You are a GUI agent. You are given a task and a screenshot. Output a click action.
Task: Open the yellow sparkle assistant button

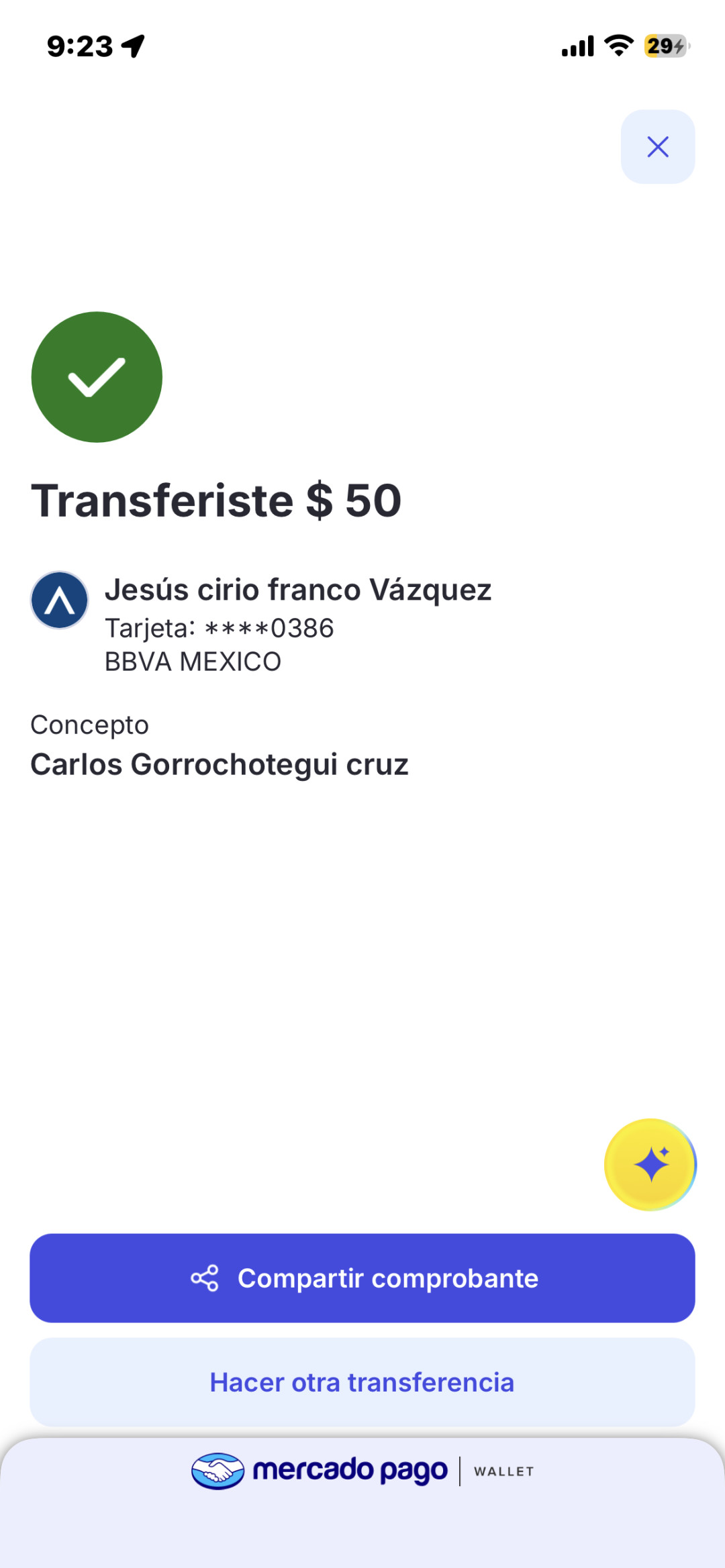pyautogui.click(x=650, y=1164)
